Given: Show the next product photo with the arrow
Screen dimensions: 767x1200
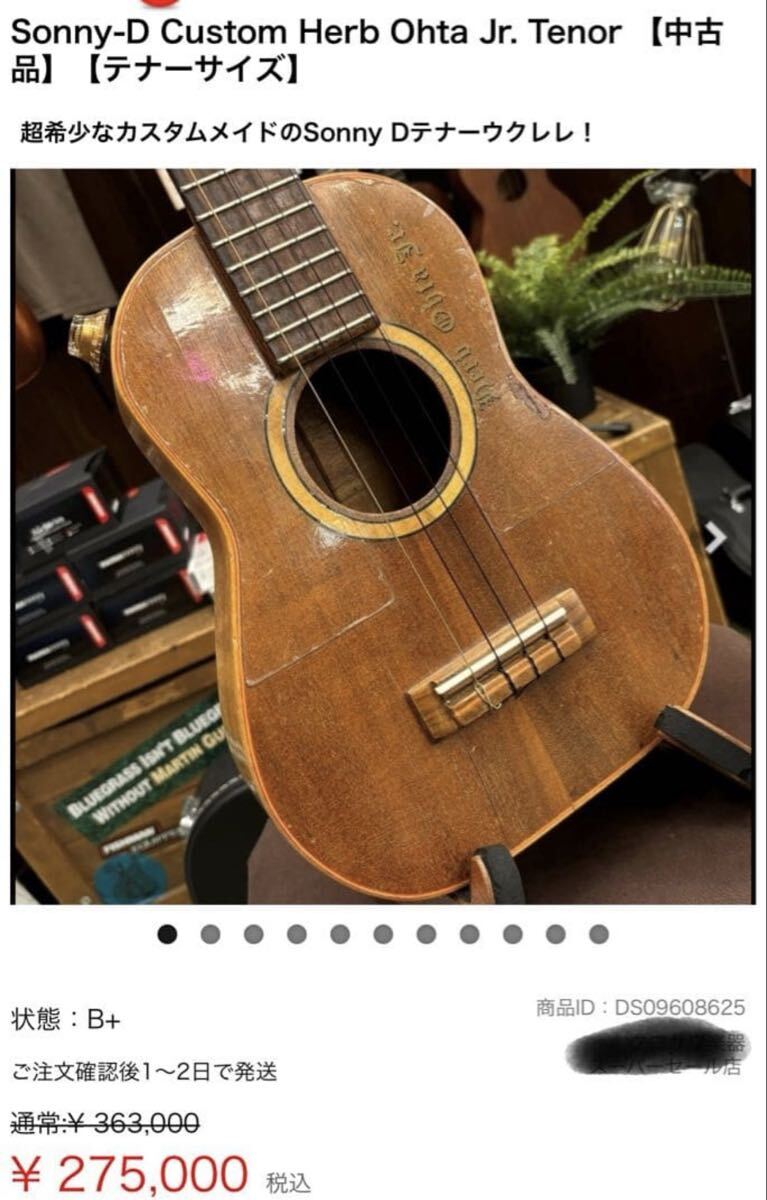Looking at the screenshot, I should [x=716, y=537].
